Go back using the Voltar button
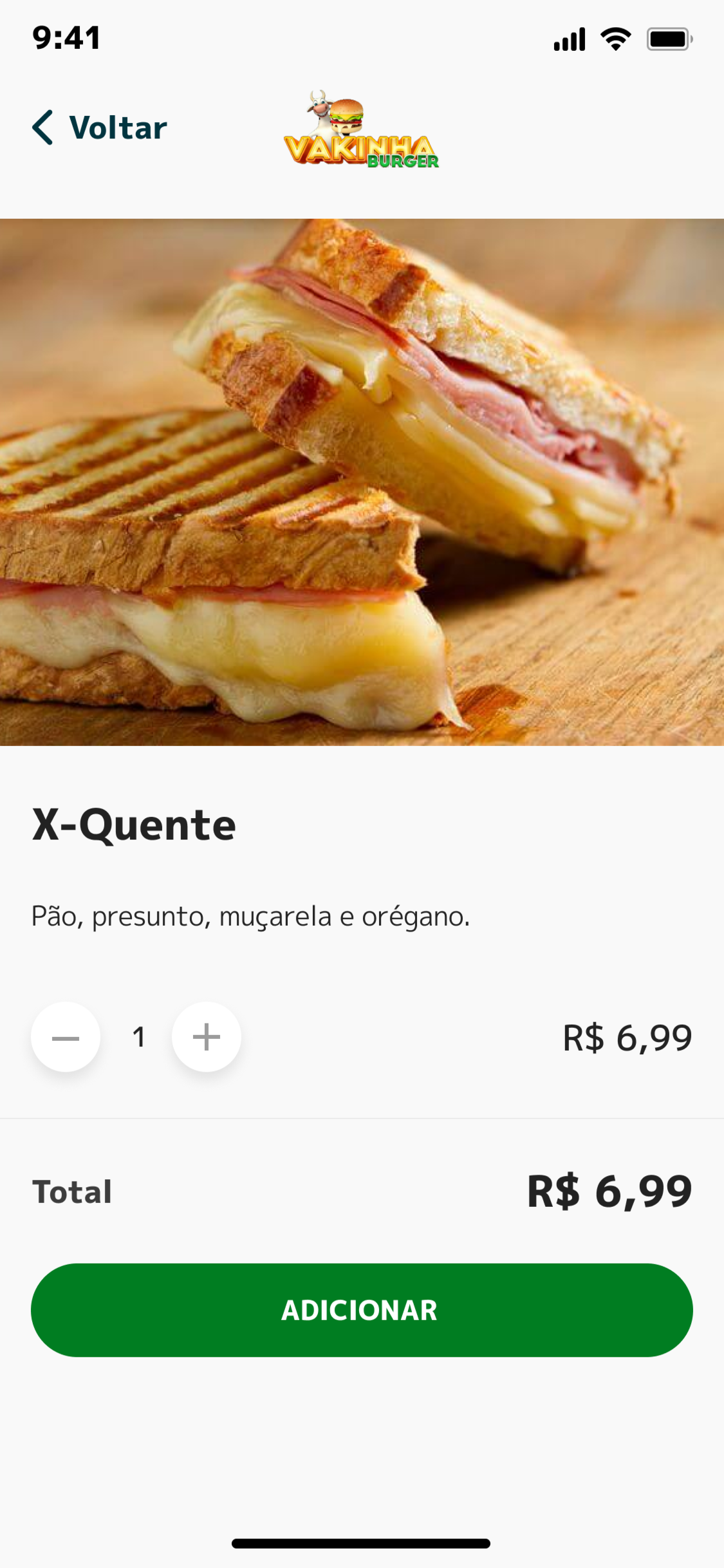This screenshot has width=724, height=1568. coord(100,127)
